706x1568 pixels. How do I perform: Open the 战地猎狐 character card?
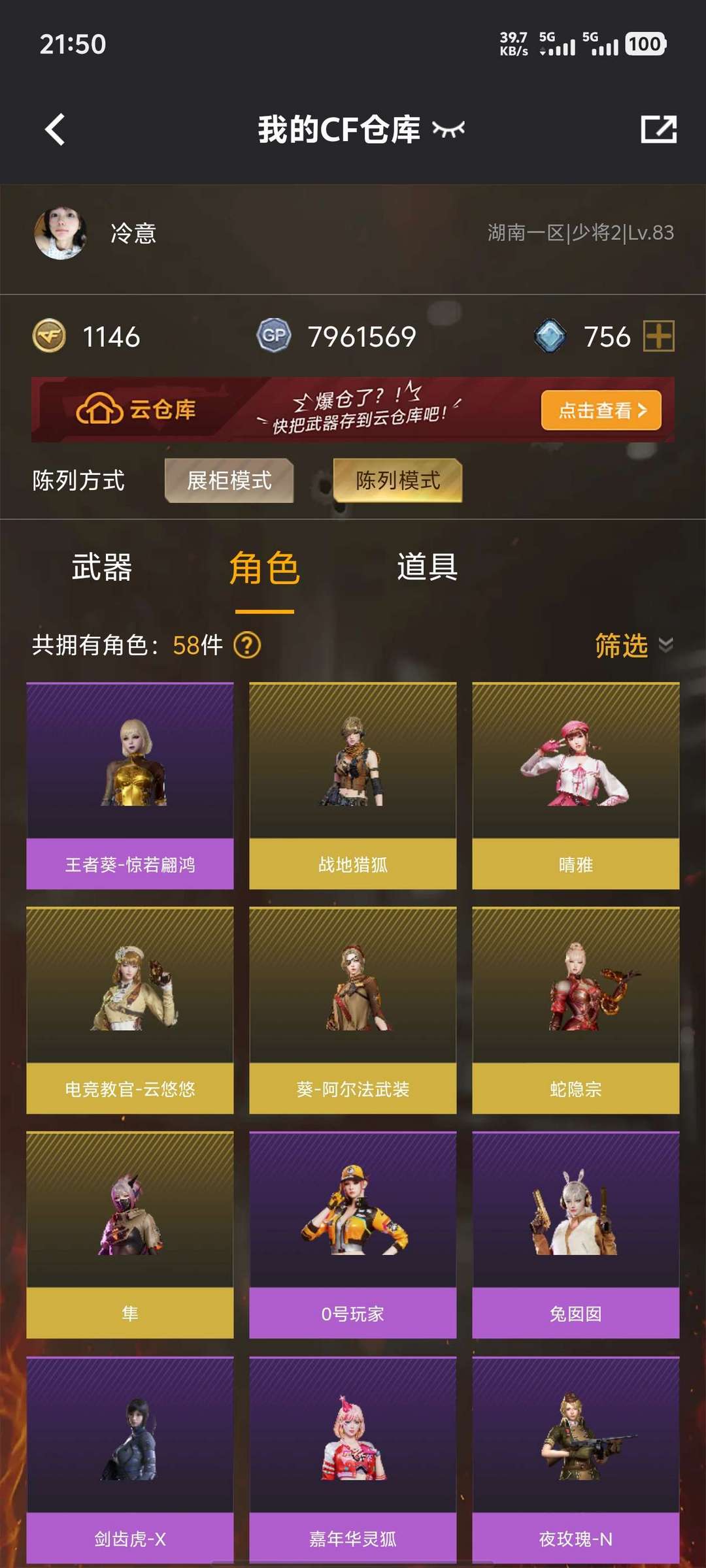point(353,786)
